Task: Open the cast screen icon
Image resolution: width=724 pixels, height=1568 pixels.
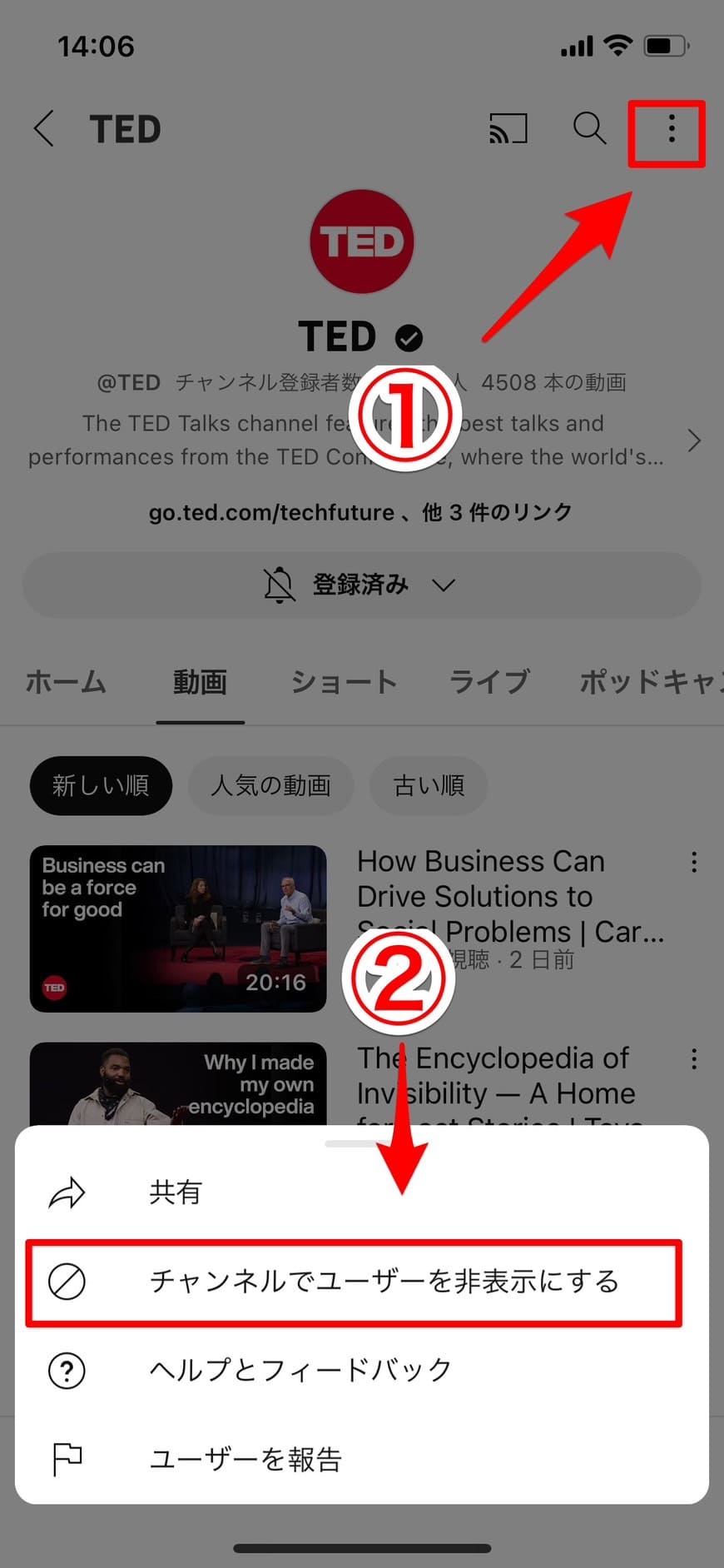Action: pos(508,129)
